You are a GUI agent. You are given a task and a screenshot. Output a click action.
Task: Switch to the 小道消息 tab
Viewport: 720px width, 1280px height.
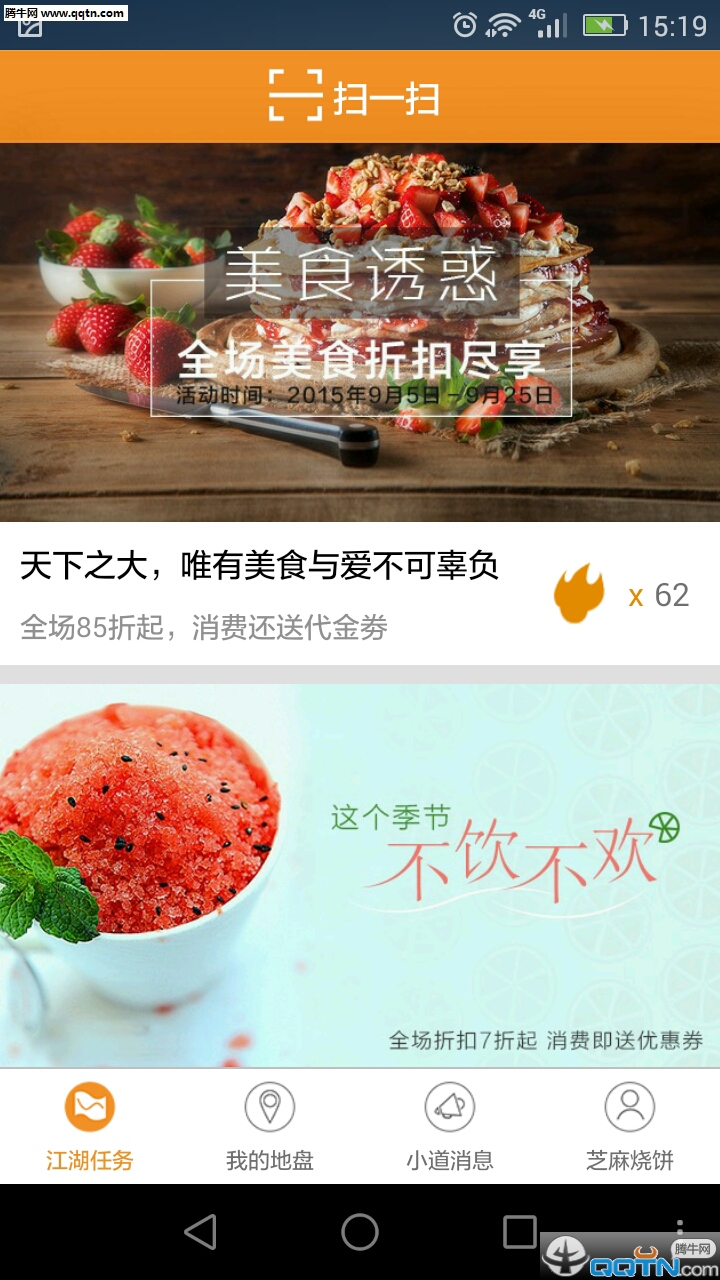(x=450, y=1127)
